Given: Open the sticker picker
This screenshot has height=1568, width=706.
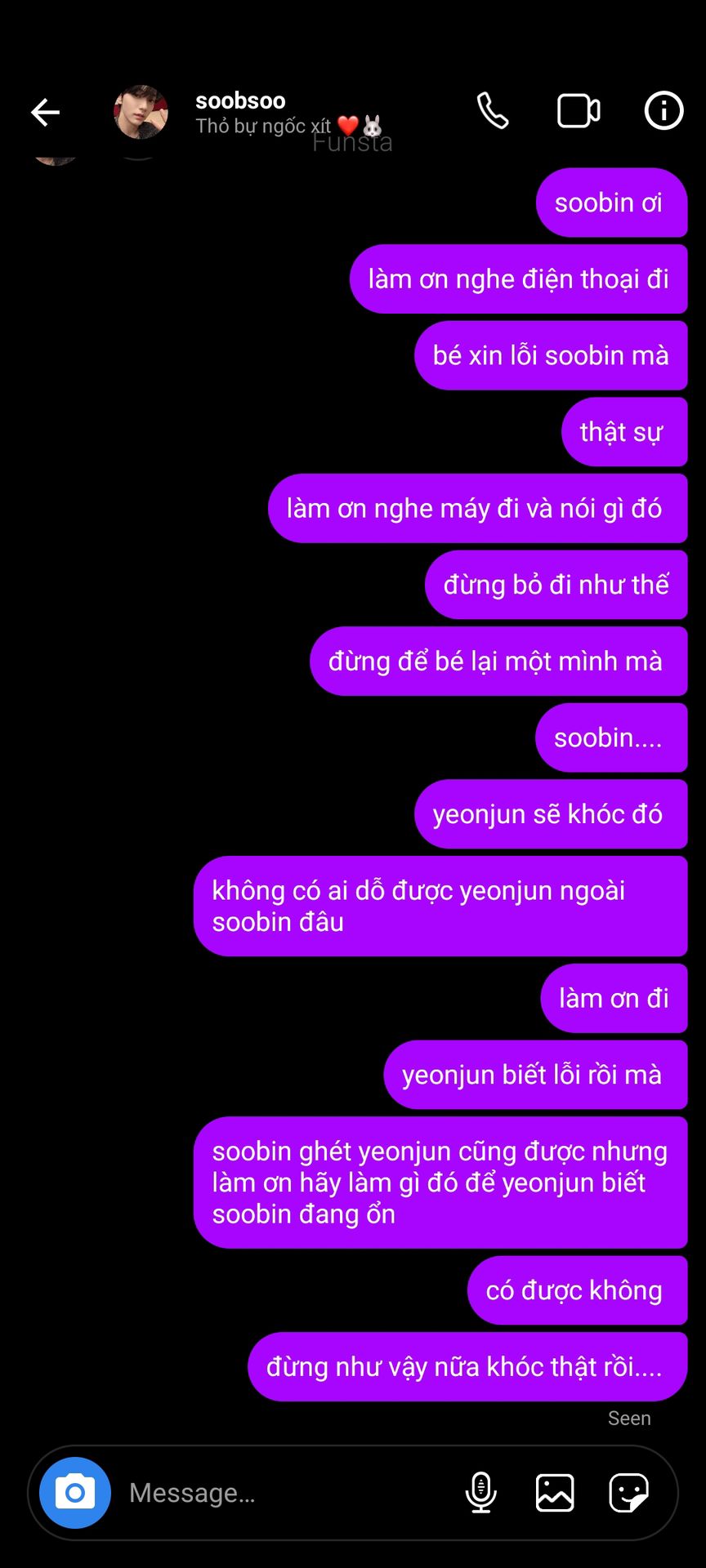Looking at the screenshot, I should tap(629, 1493).
